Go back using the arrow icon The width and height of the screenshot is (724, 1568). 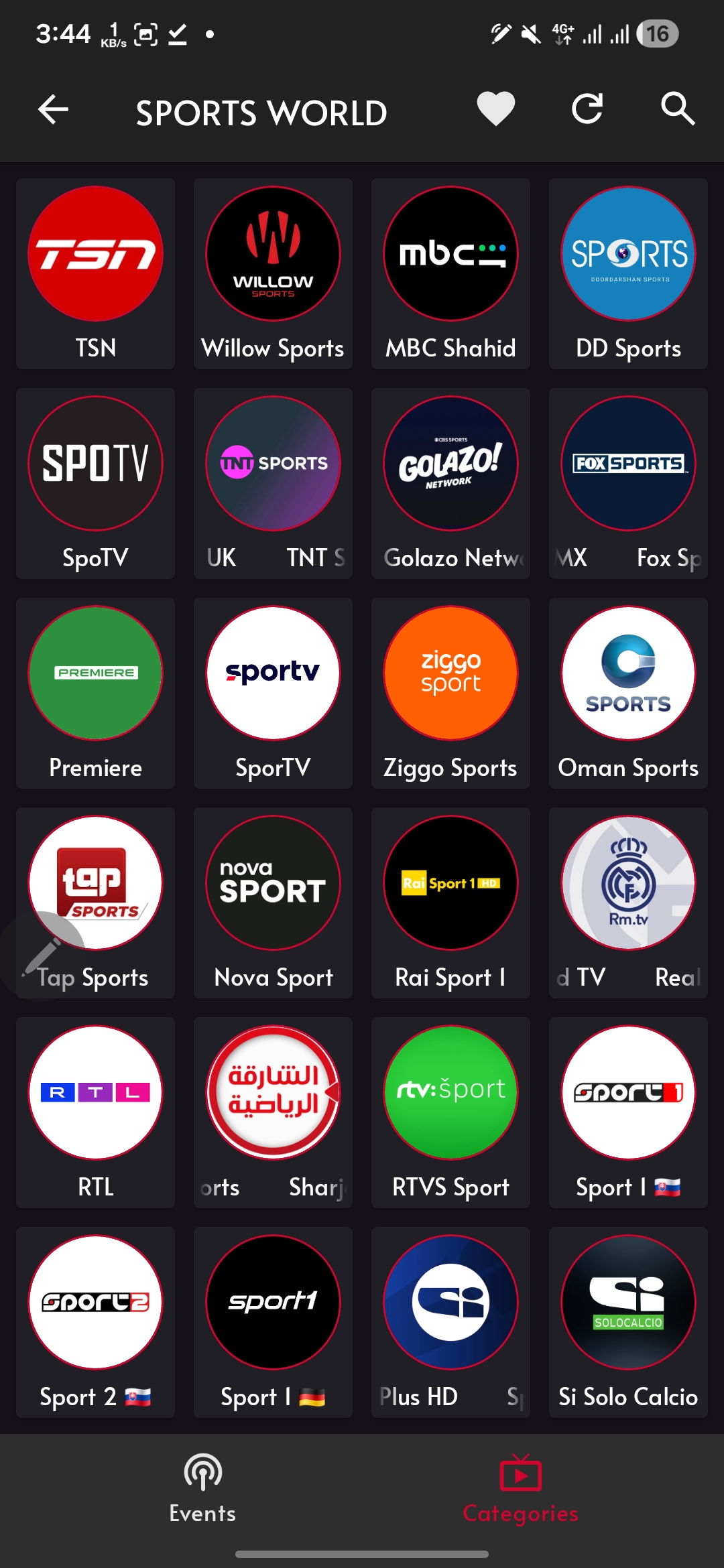(53, 110)
